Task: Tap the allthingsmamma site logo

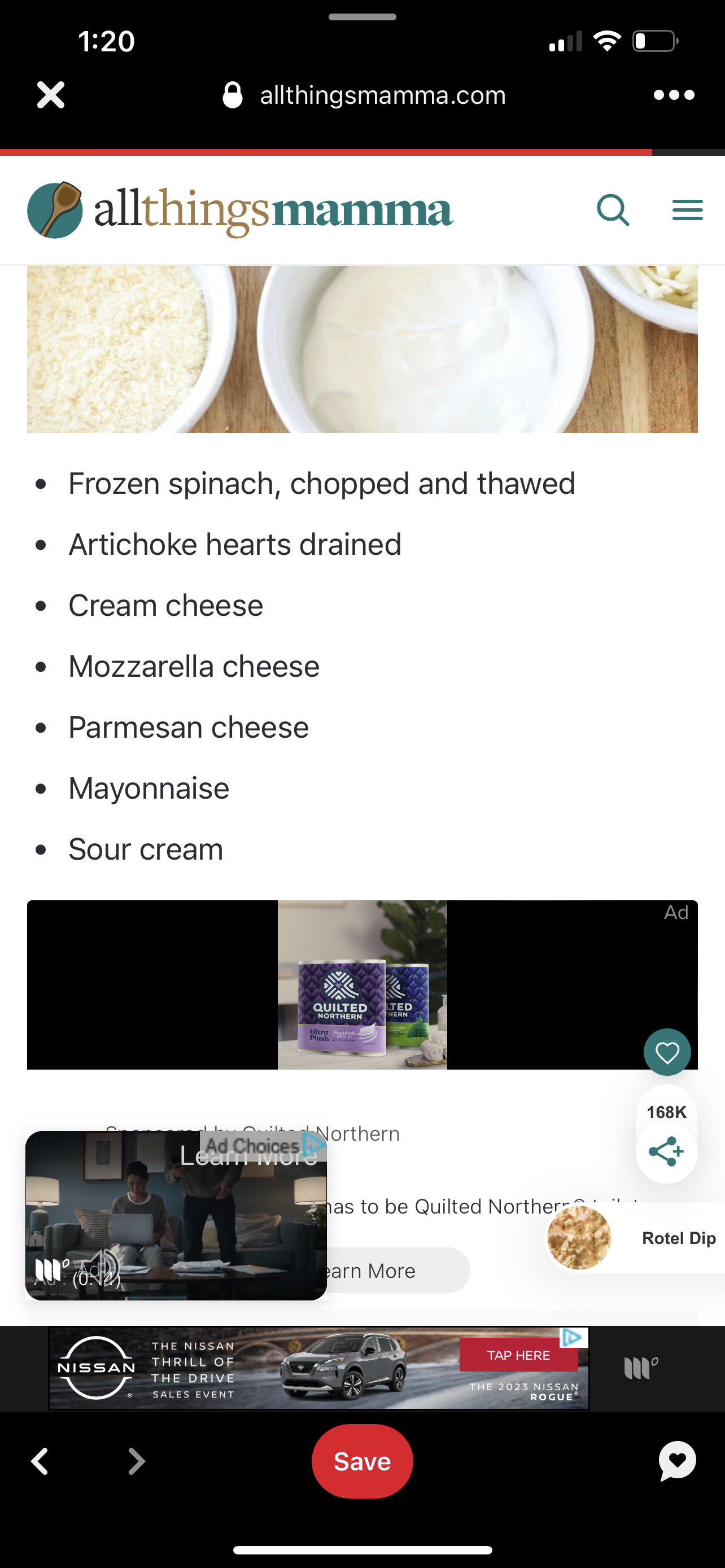Action: pos(240,210)
